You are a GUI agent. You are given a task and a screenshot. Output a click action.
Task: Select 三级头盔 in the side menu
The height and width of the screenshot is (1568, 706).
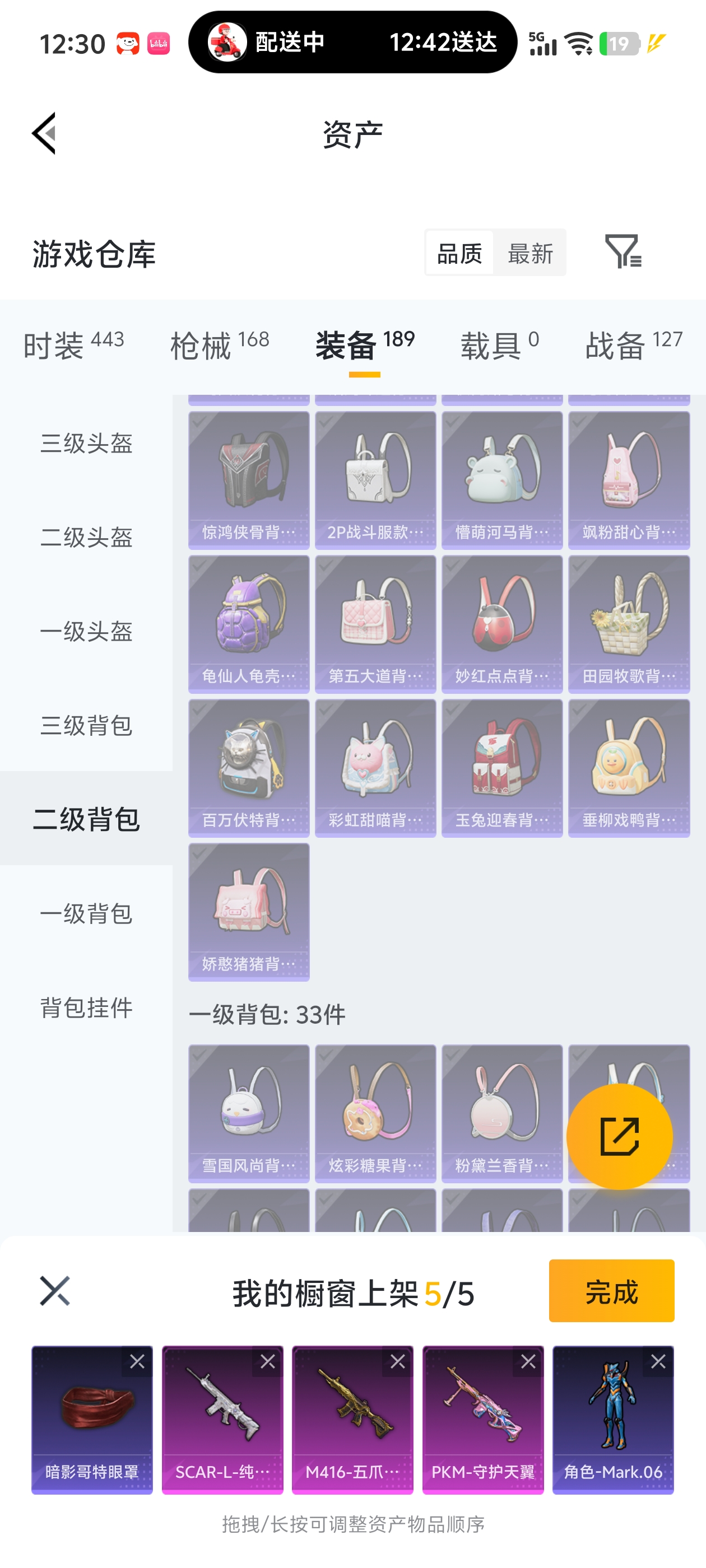click(x=86, y=442)
